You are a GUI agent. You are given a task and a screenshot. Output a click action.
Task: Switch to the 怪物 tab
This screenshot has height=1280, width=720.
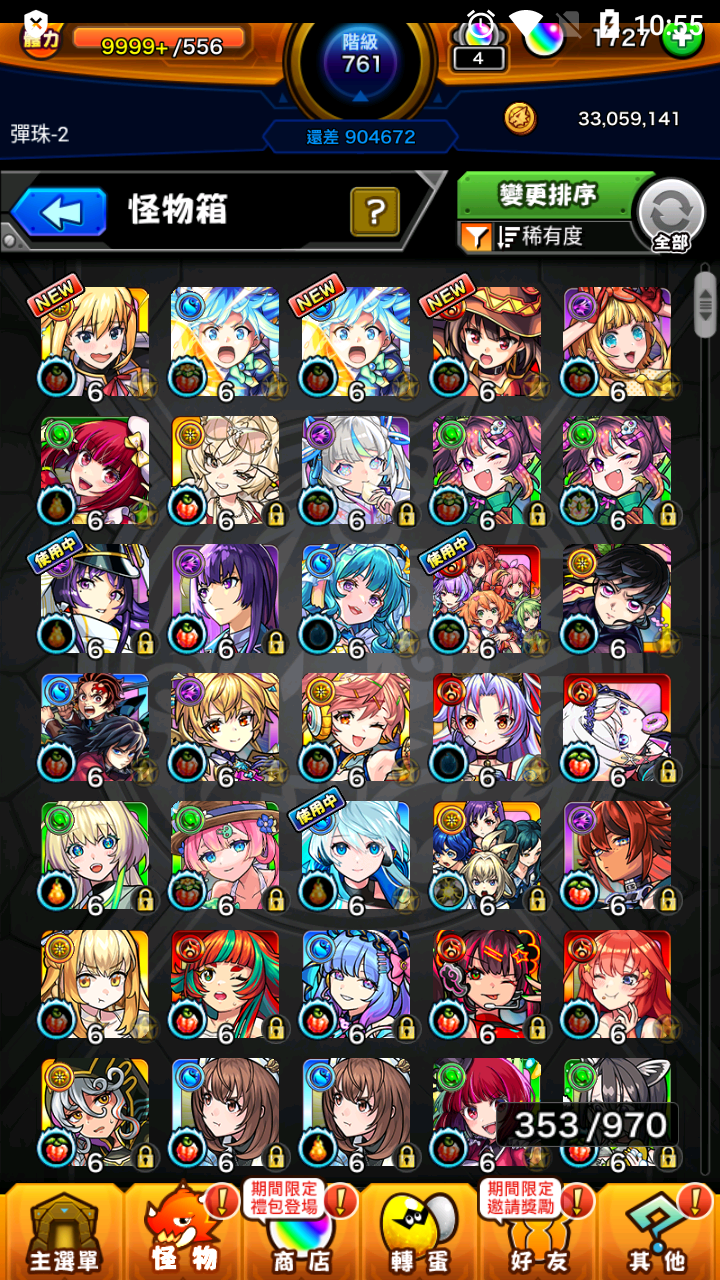click(186, 1232)
